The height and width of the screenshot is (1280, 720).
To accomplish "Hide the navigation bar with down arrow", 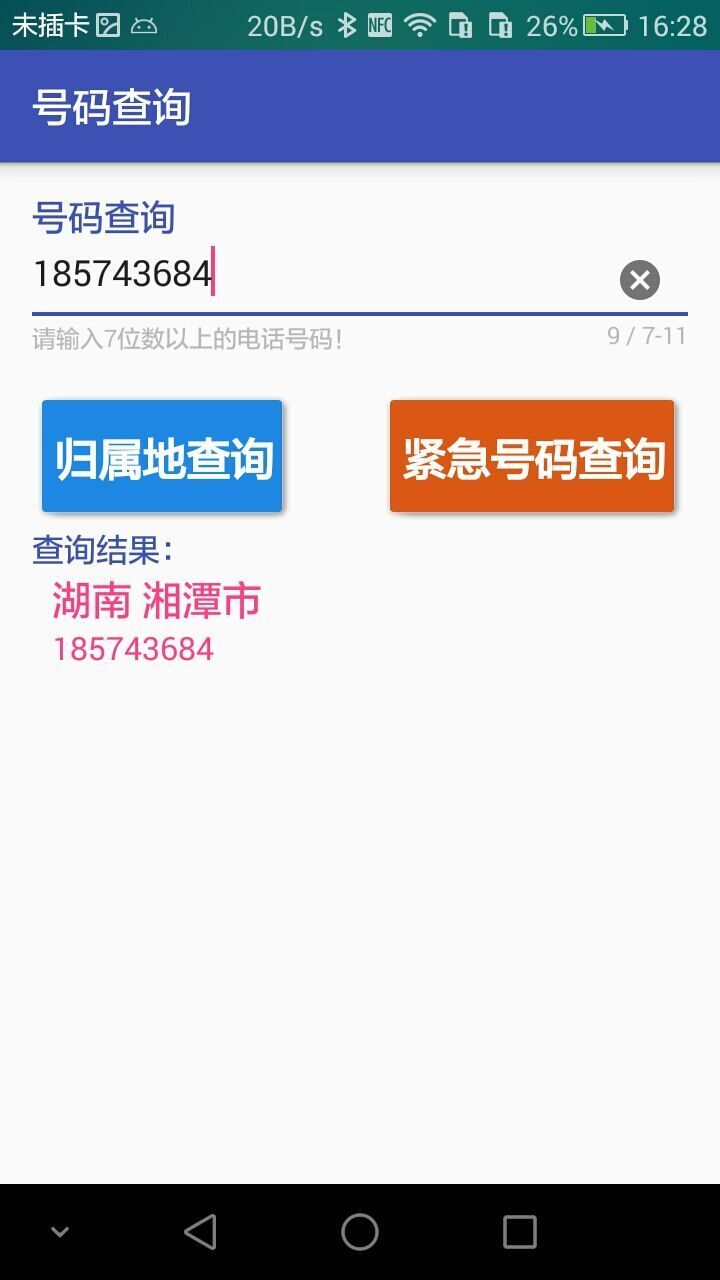I will pyautogui.click(x=60, y=1232).
